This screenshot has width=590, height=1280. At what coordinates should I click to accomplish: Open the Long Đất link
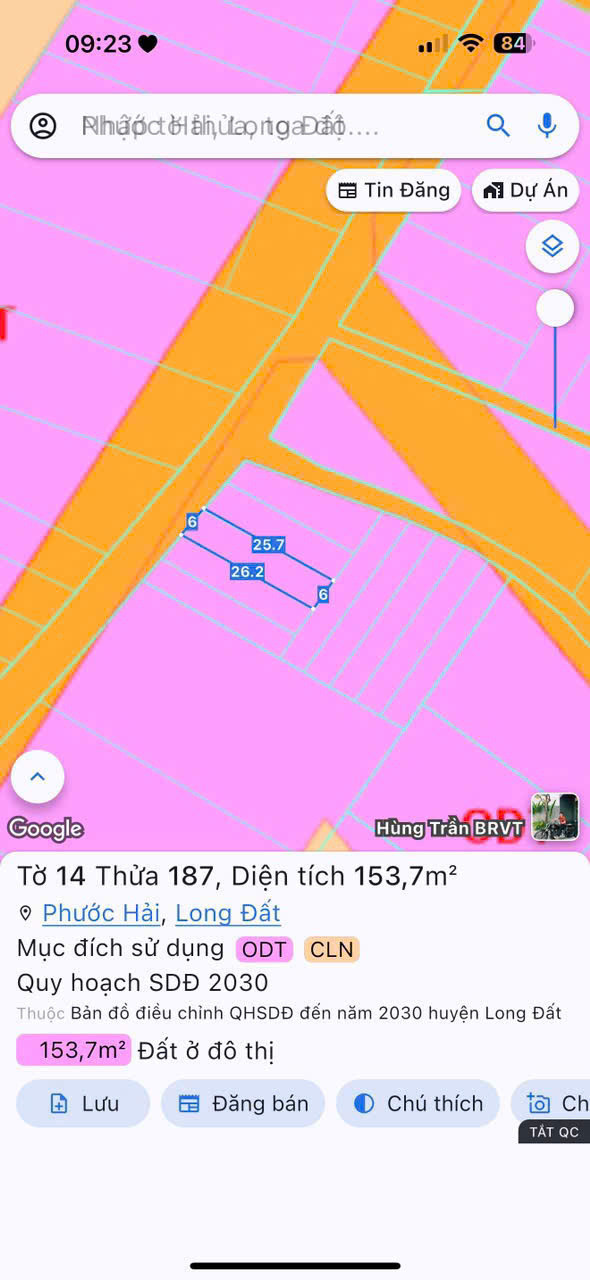click(228, 913)
